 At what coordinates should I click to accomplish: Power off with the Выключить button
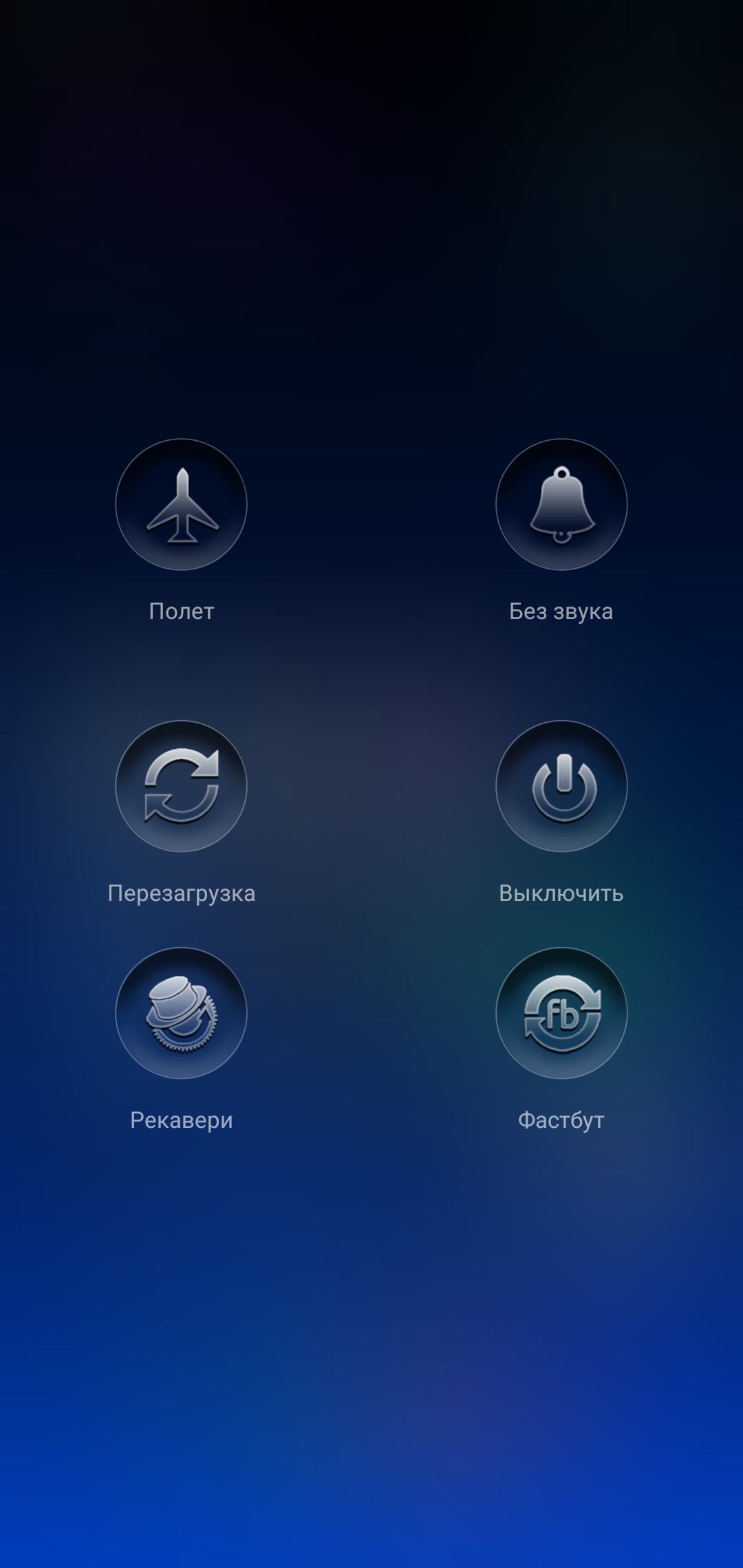(x=561, y=786)
